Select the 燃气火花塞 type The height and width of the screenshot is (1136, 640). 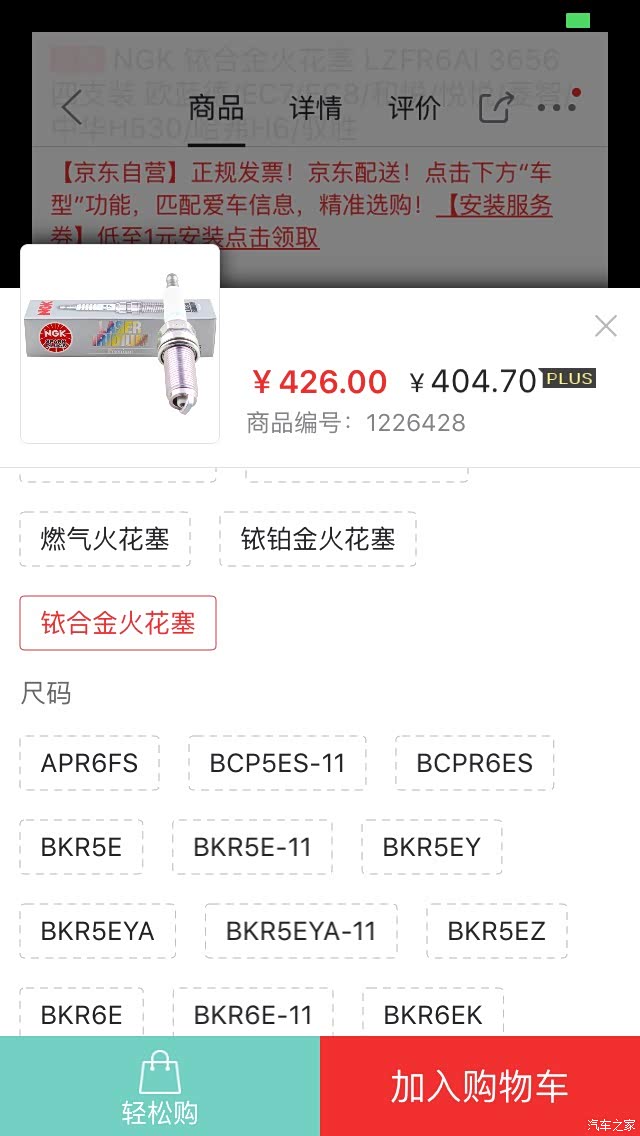tap(105, 540)
